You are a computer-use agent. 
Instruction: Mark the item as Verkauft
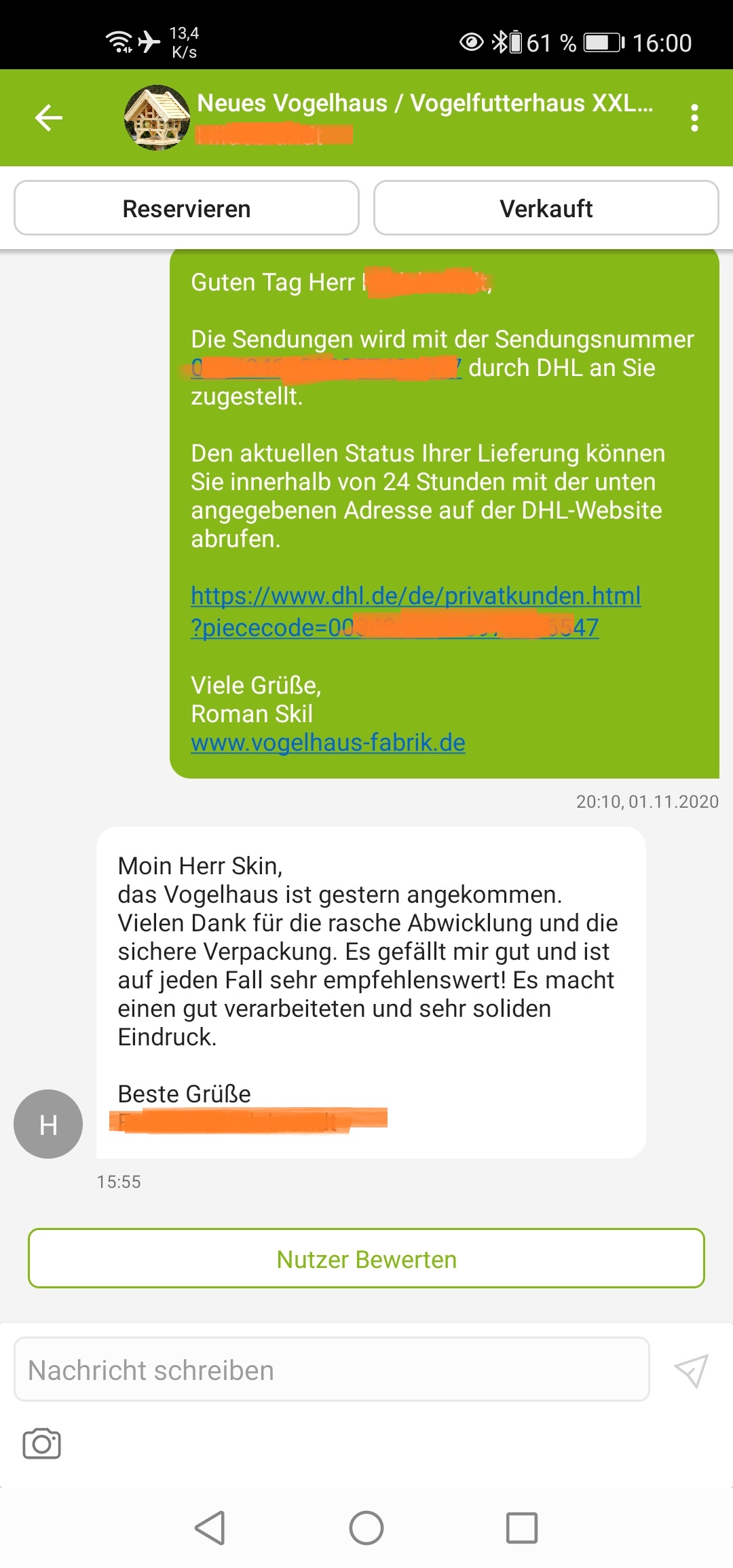(546, 208)
